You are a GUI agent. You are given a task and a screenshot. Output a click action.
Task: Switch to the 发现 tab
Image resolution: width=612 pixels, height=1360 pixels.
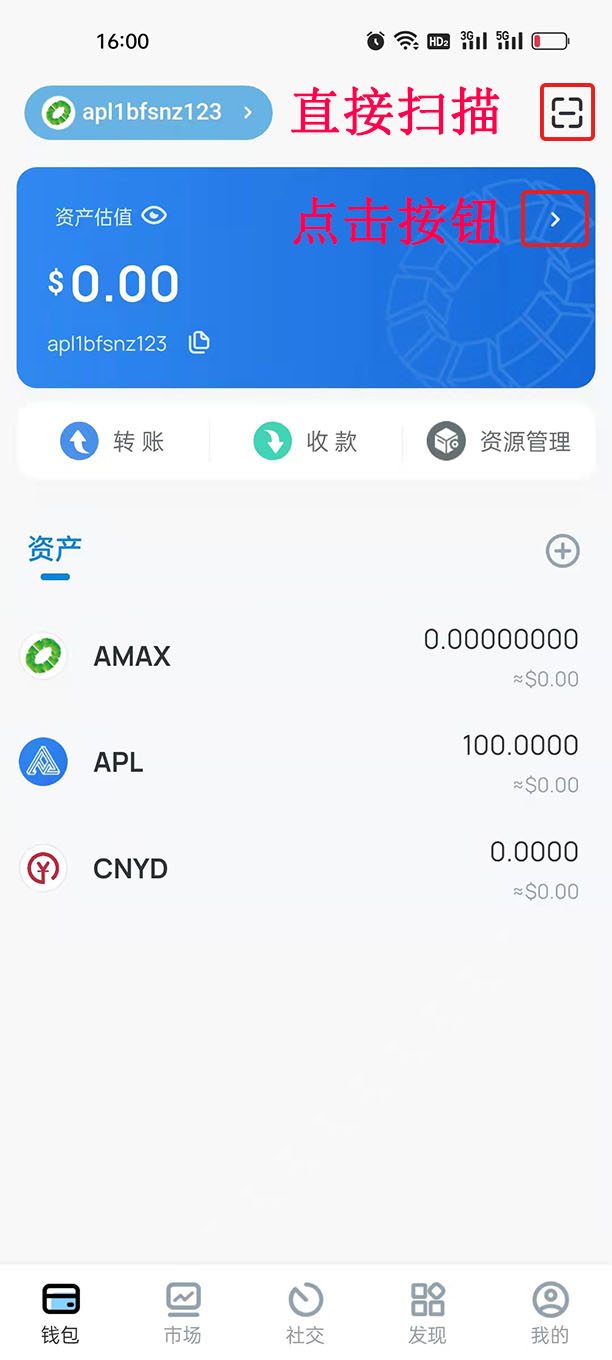pyautogui.click(x=427, y=1312)
